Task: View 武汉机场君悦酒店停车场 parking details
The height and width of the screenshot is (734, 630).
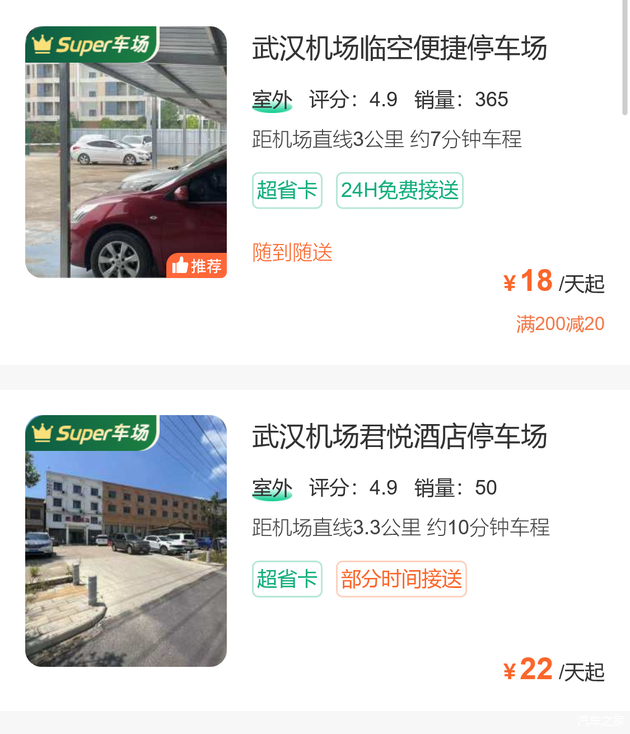Action: pyautogui.click(x=399, y=437)
